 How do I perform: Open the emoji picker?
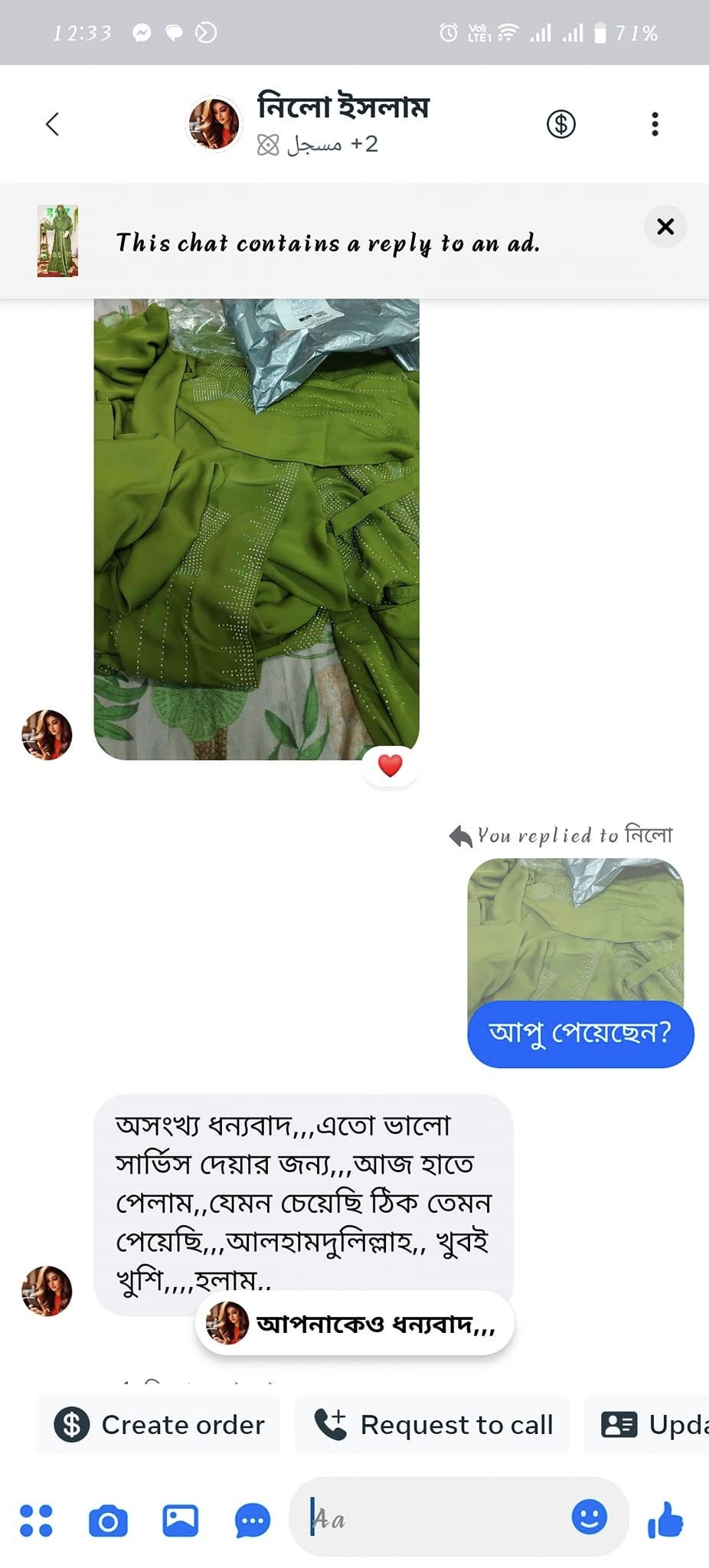pyautogui.click(x=589, y=1517)
